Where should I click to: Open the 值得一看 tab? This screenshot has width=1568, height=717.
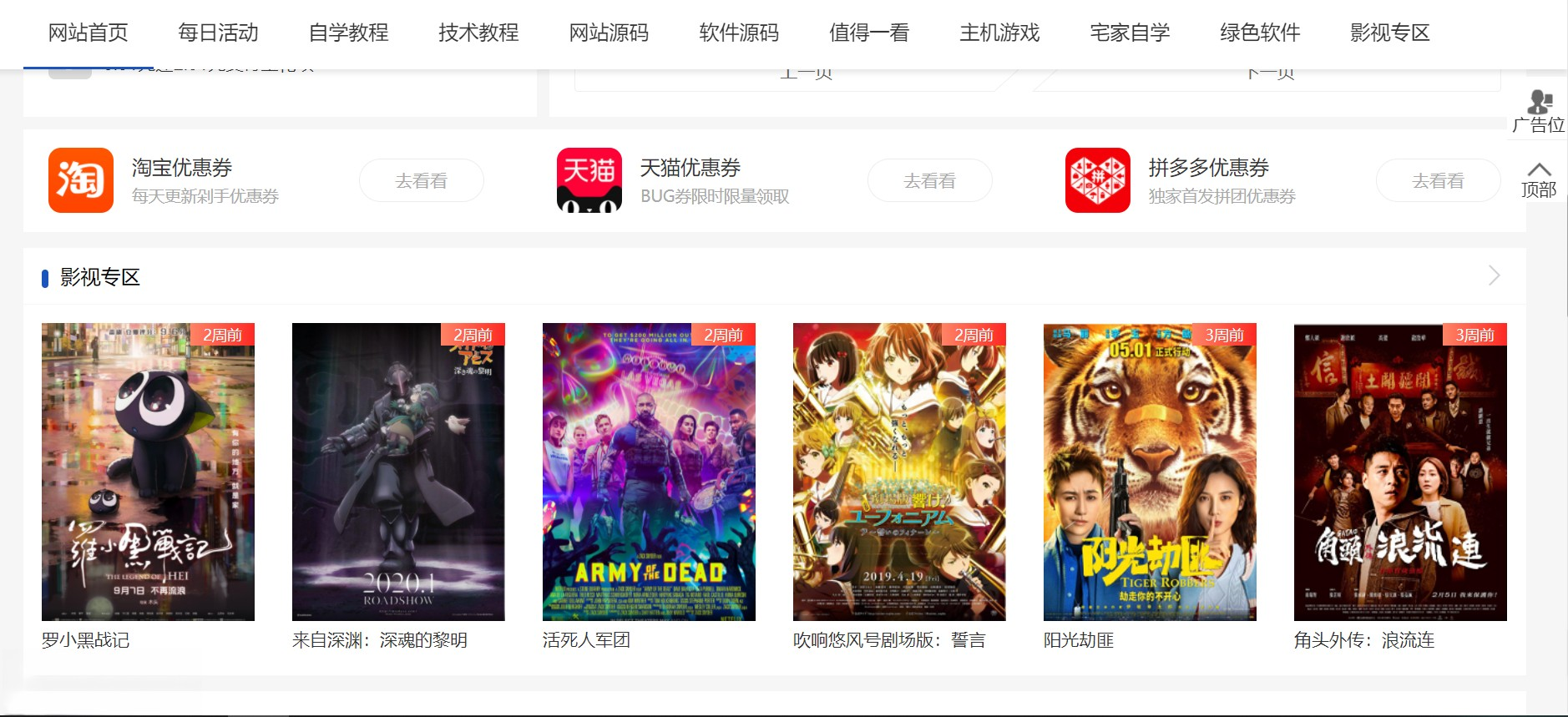point(869,33)
